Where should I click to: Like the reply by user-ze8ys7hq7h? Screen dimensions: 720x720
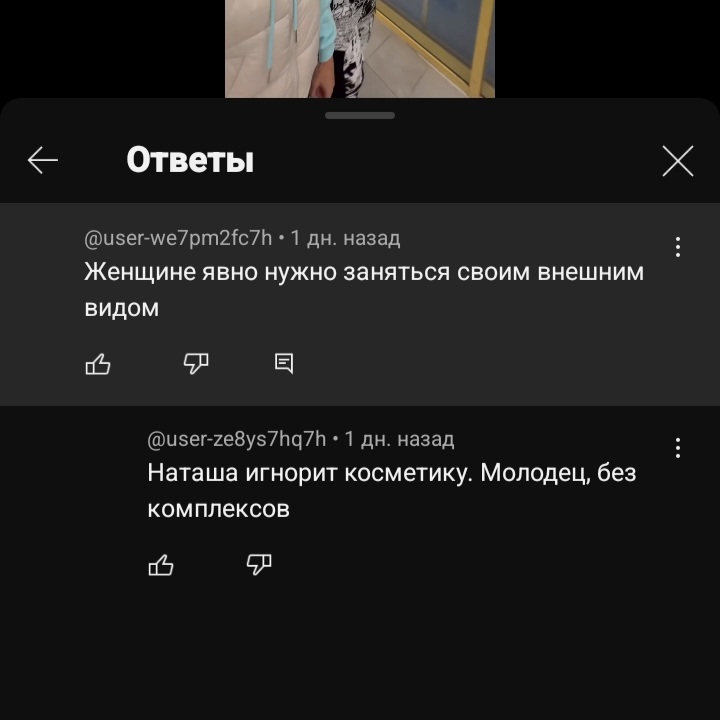pos(161,565)
